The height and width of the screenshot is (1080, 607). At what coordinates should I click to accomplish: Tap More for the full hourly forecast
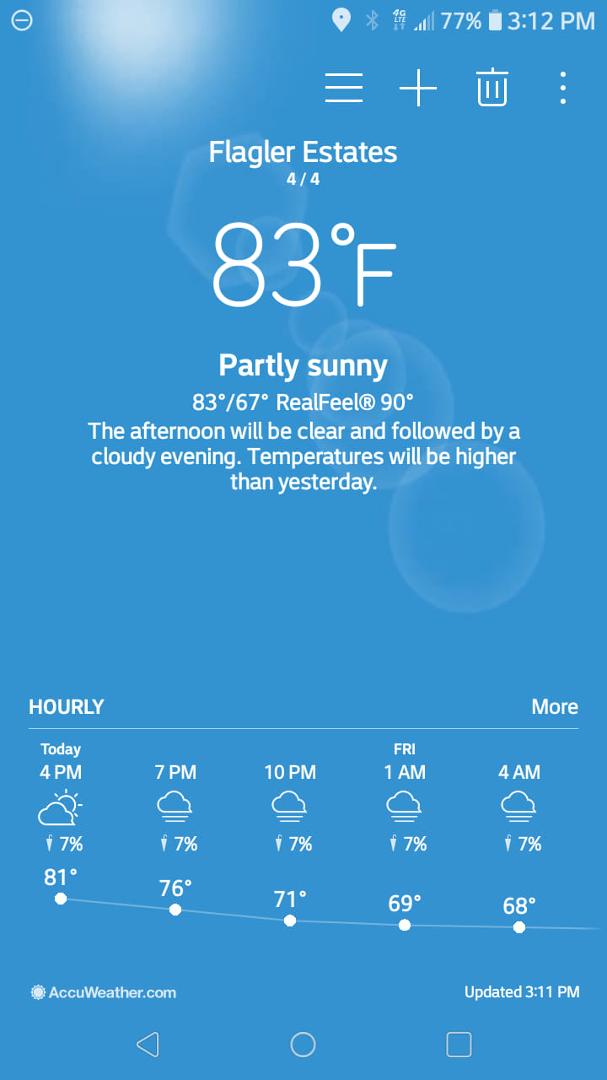pos(555,707)
